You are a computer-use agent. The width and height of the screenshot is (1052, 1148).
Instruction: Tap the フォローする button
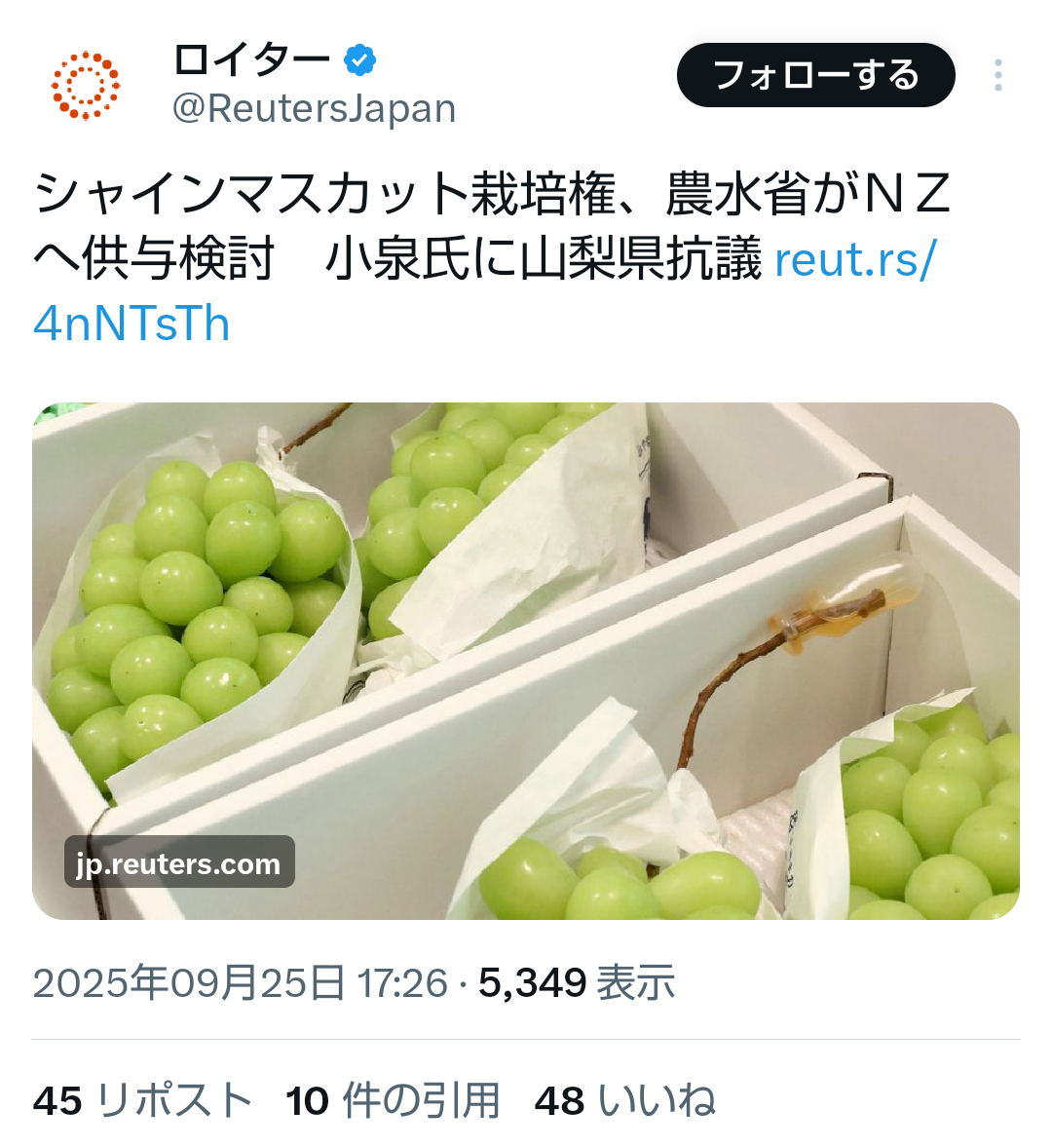click(x=815, y=75)
